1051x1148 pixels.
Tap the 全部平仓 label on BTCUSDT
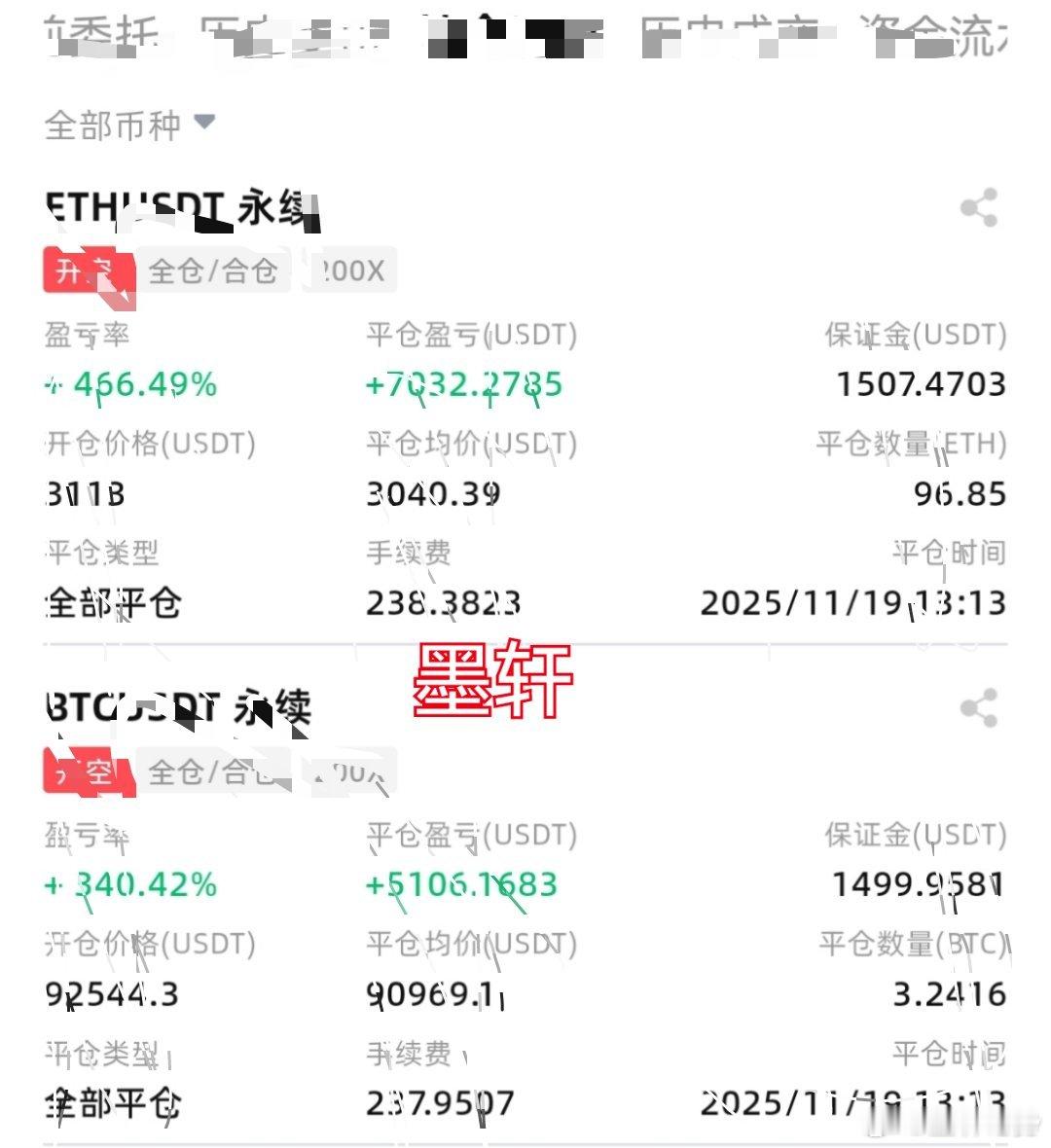(x=114, y=1104)
